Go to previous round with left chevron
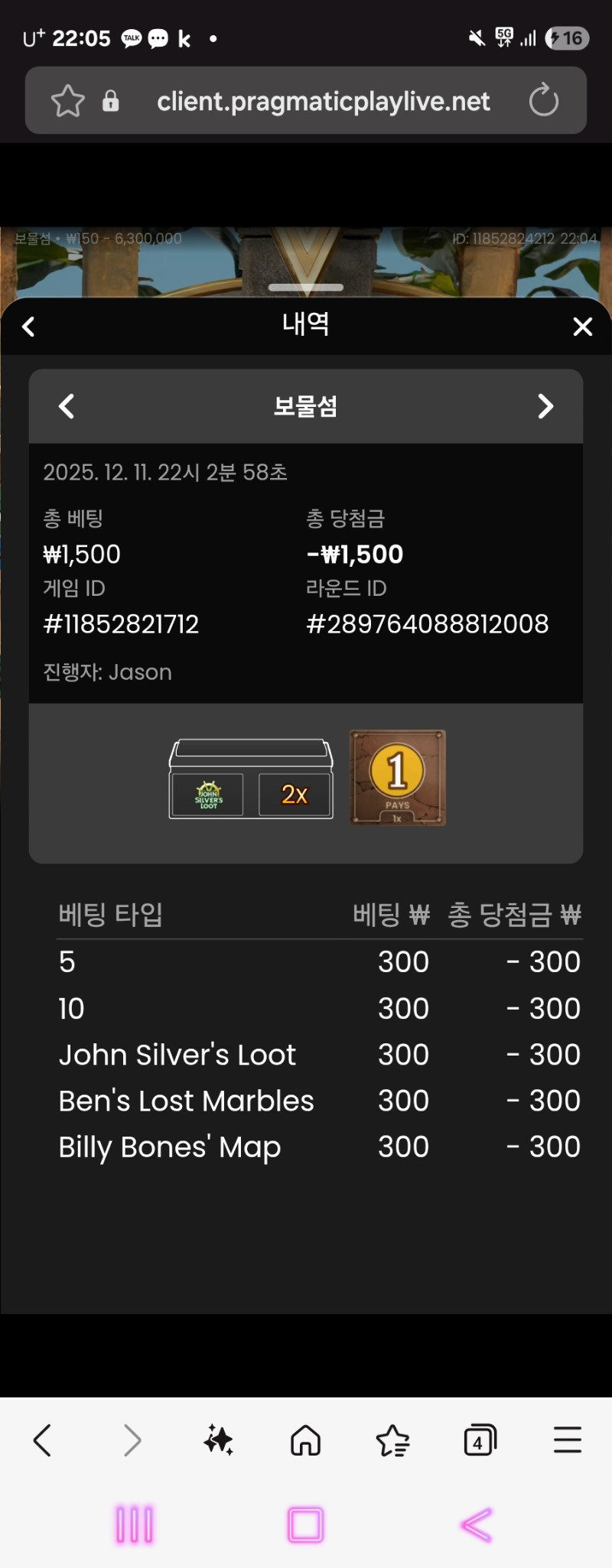Viewport: 612px width, 1568px height. point(66,406)
